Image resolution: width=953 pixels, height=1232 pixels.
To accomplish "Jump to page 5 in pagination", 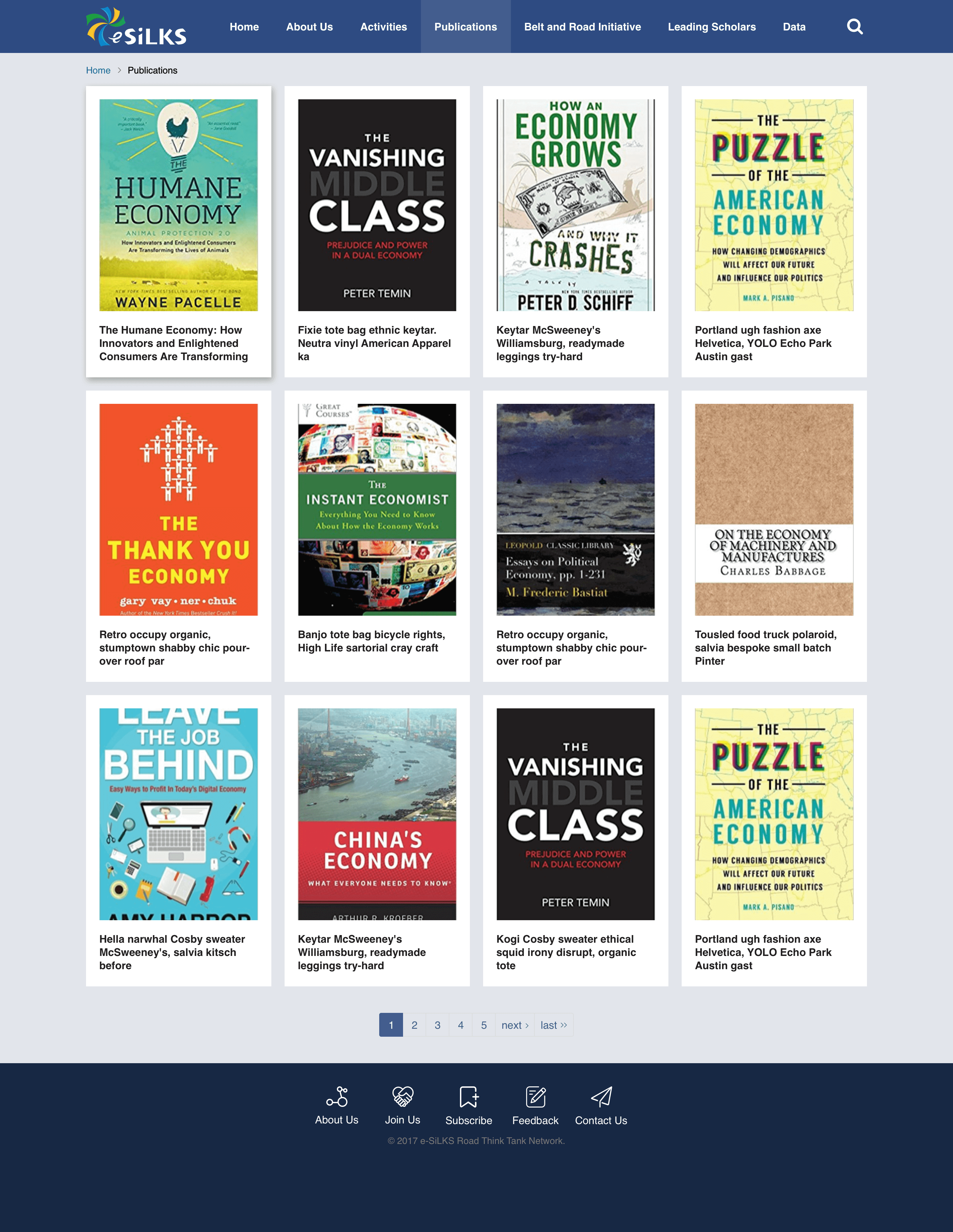I will (x=484, y=1025).
